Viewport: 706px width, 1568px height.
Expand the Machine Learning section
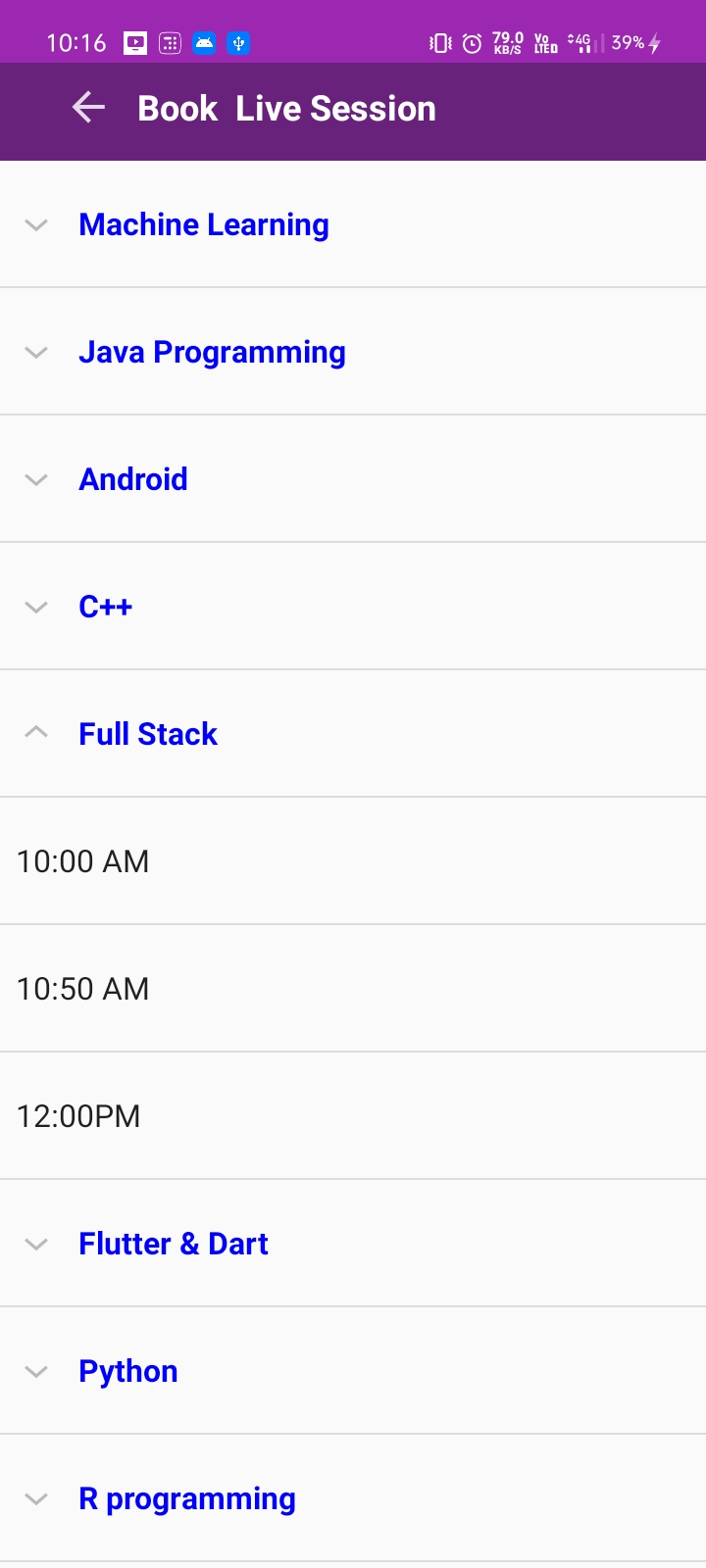353,224
